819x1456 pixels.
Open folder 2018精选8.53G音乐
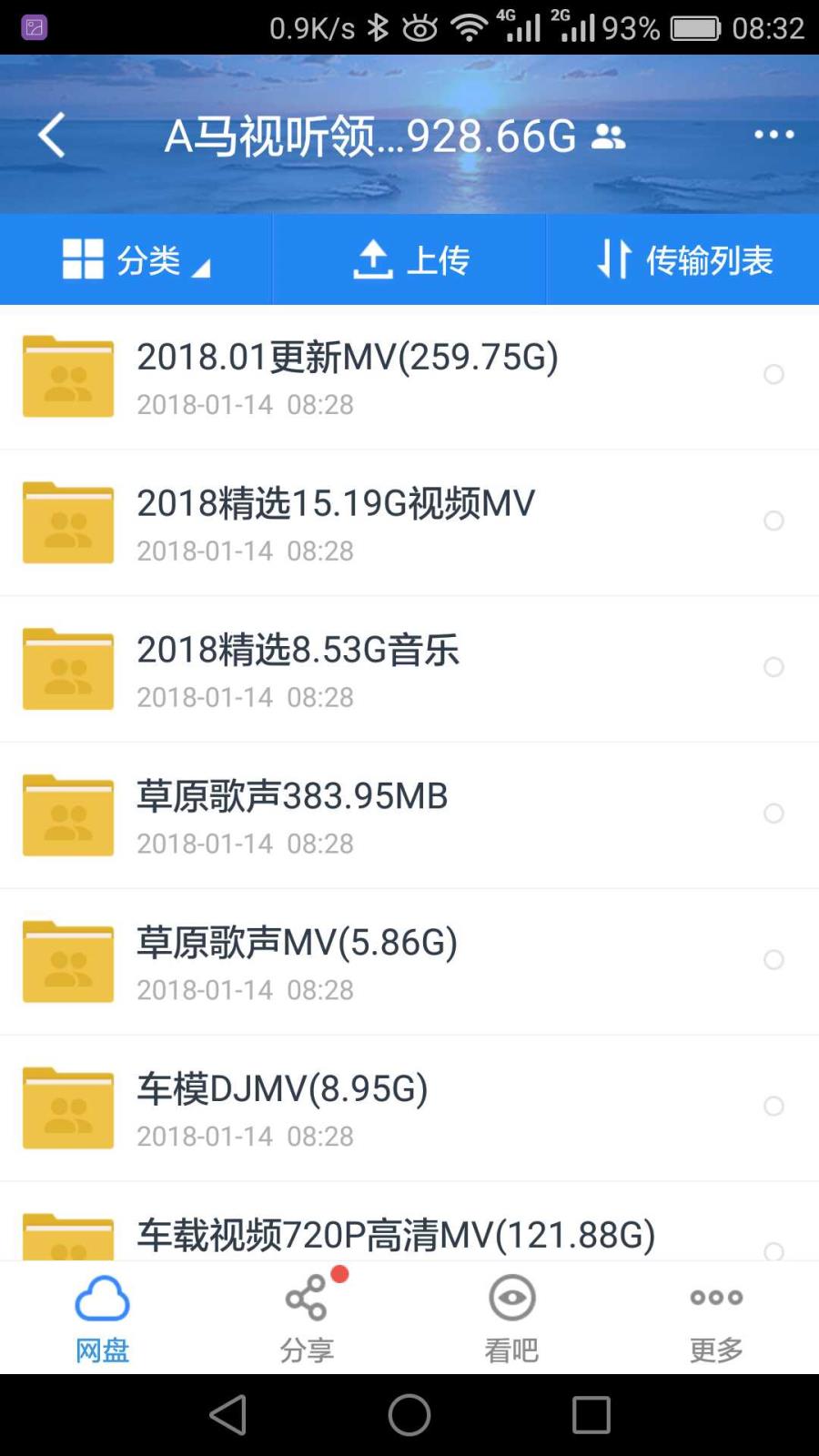[409, 670]
